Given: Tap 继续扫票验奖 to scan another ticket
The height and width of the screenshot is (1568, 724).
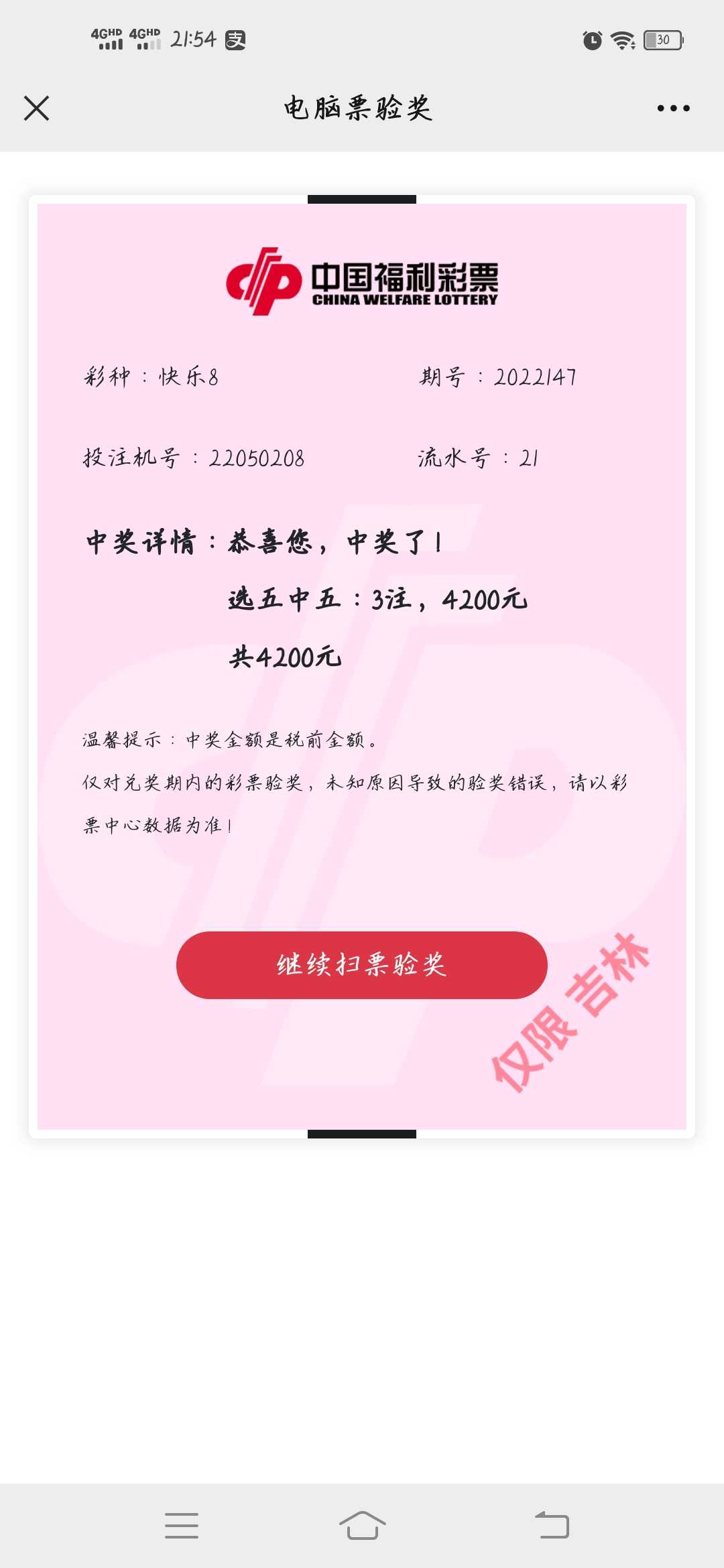Looking at the screenshot, I should point(361,965).
